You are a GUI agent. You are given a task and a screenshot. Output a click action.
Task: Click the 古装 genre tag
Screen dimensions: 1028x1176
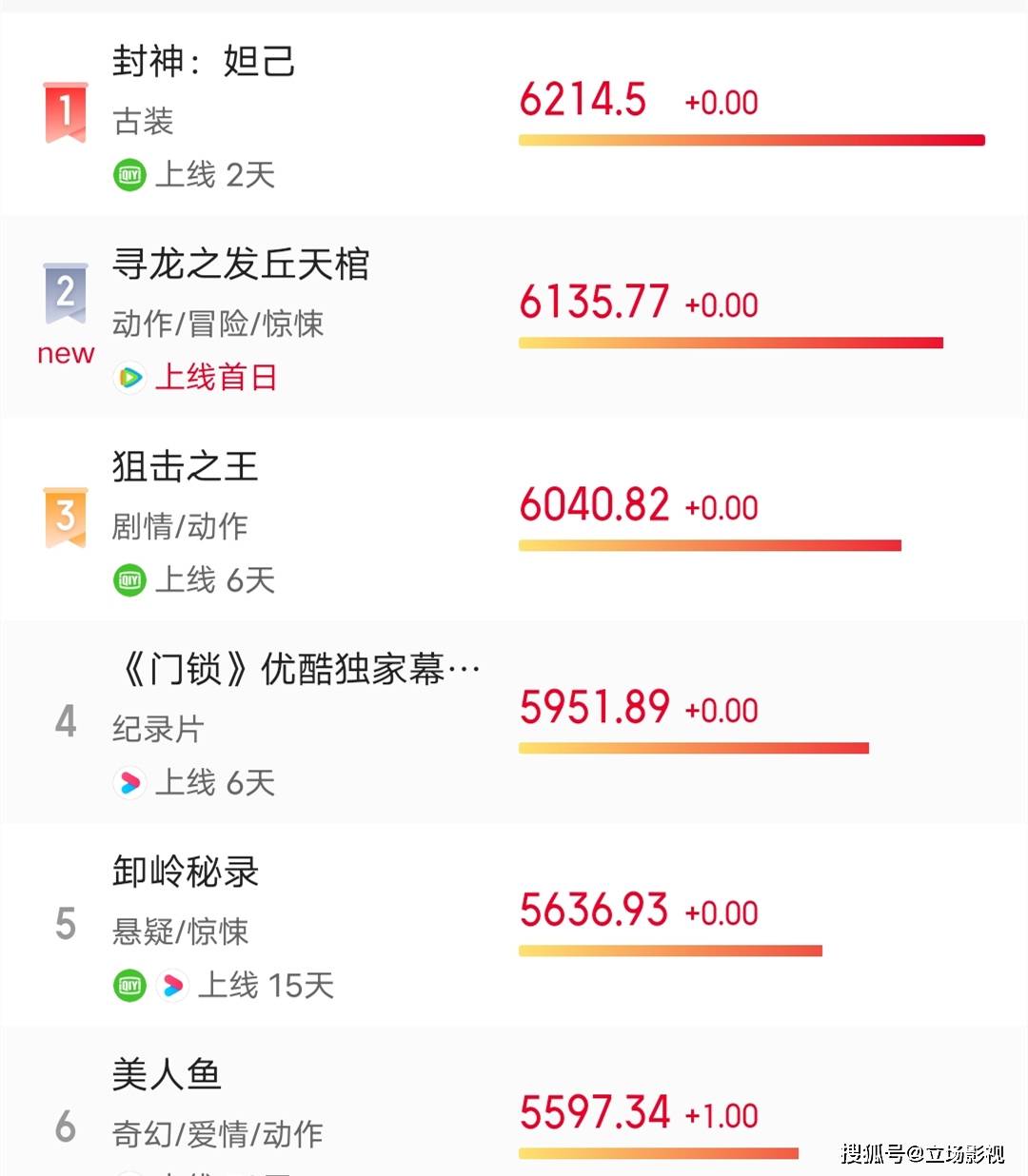[x=142, y=121]
